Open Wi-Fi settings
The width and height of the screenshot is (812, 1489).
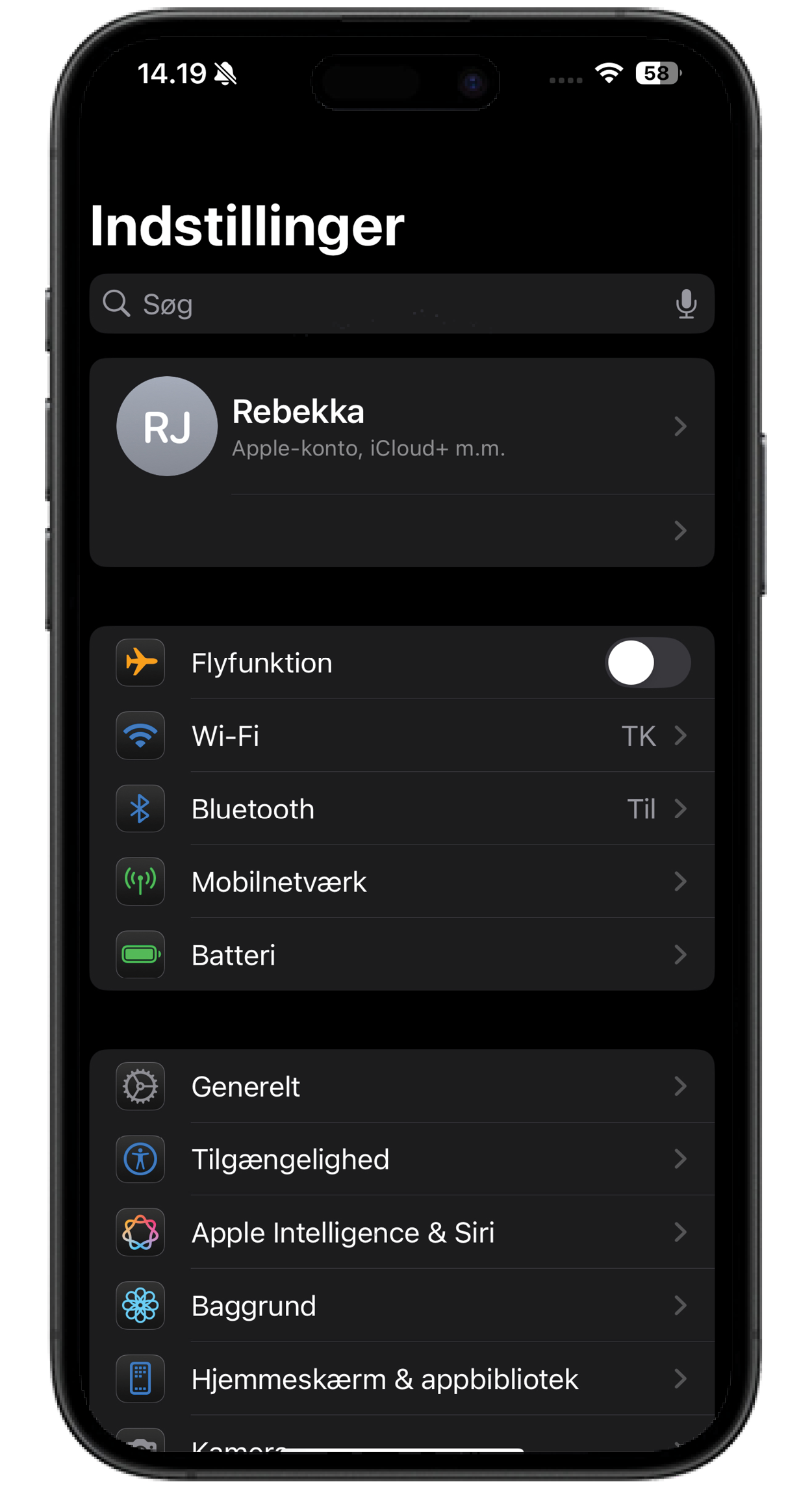pyautogui.click(x=401, y=736)
